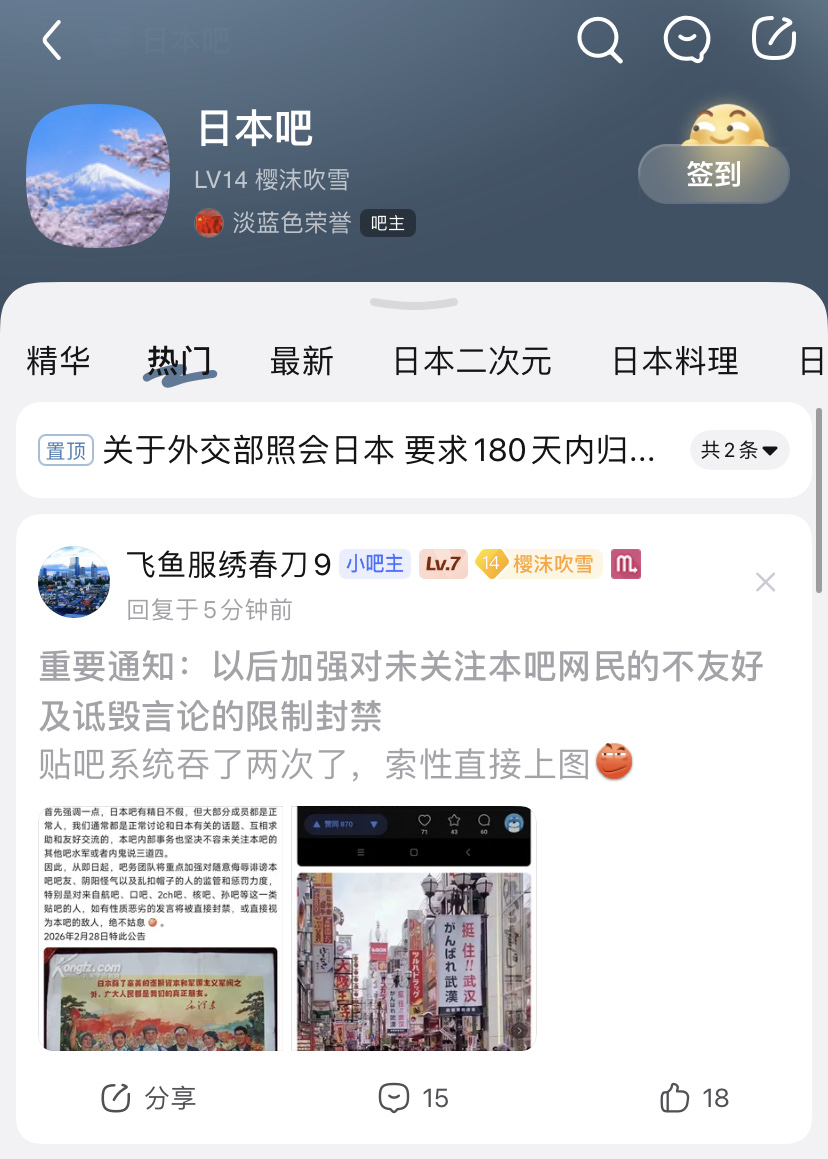Like the 重要通知 post

click(x=695, y=1098)
